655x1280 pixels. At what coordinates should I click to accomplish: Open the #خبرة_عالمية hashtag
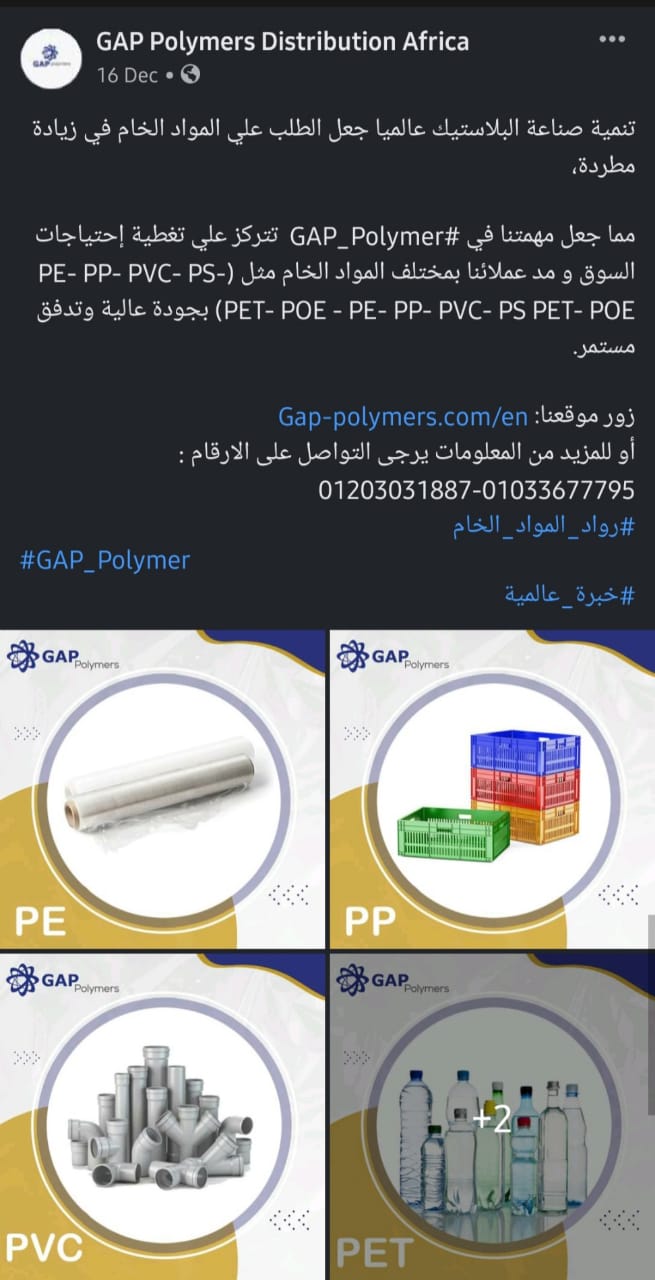coord(570,595)
